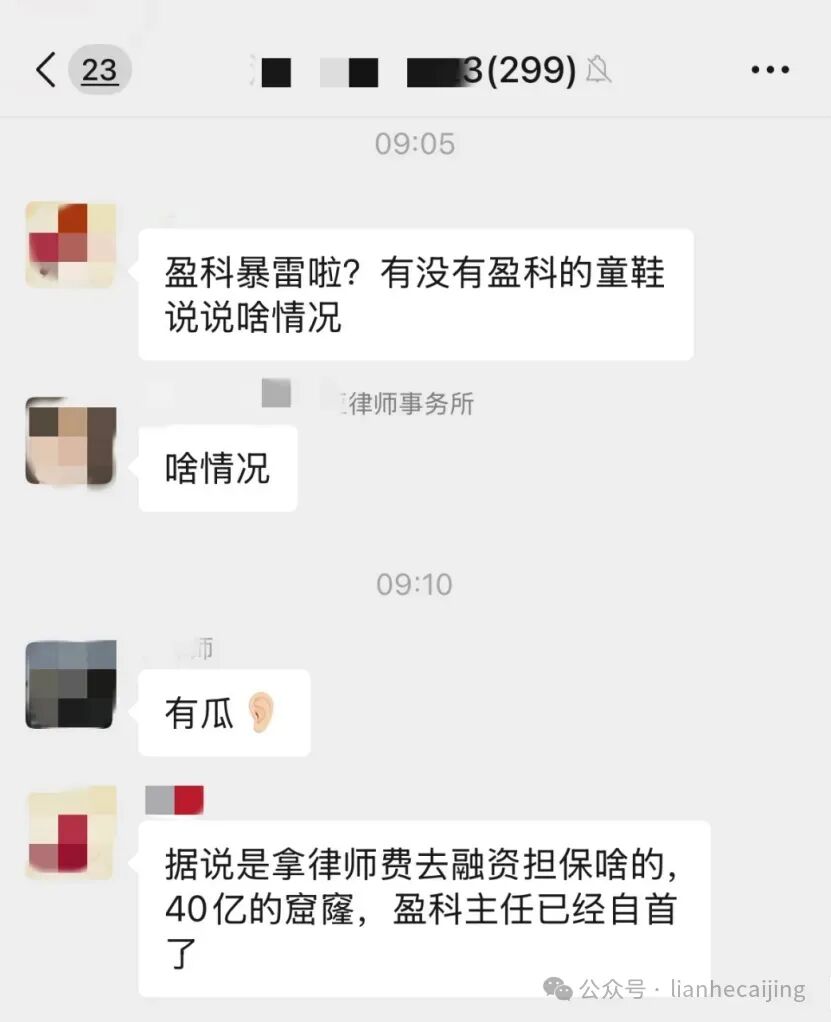Open sender profile via top-left chat avatar
Viewport: 831px width, 1022px height.
(68, 245)
